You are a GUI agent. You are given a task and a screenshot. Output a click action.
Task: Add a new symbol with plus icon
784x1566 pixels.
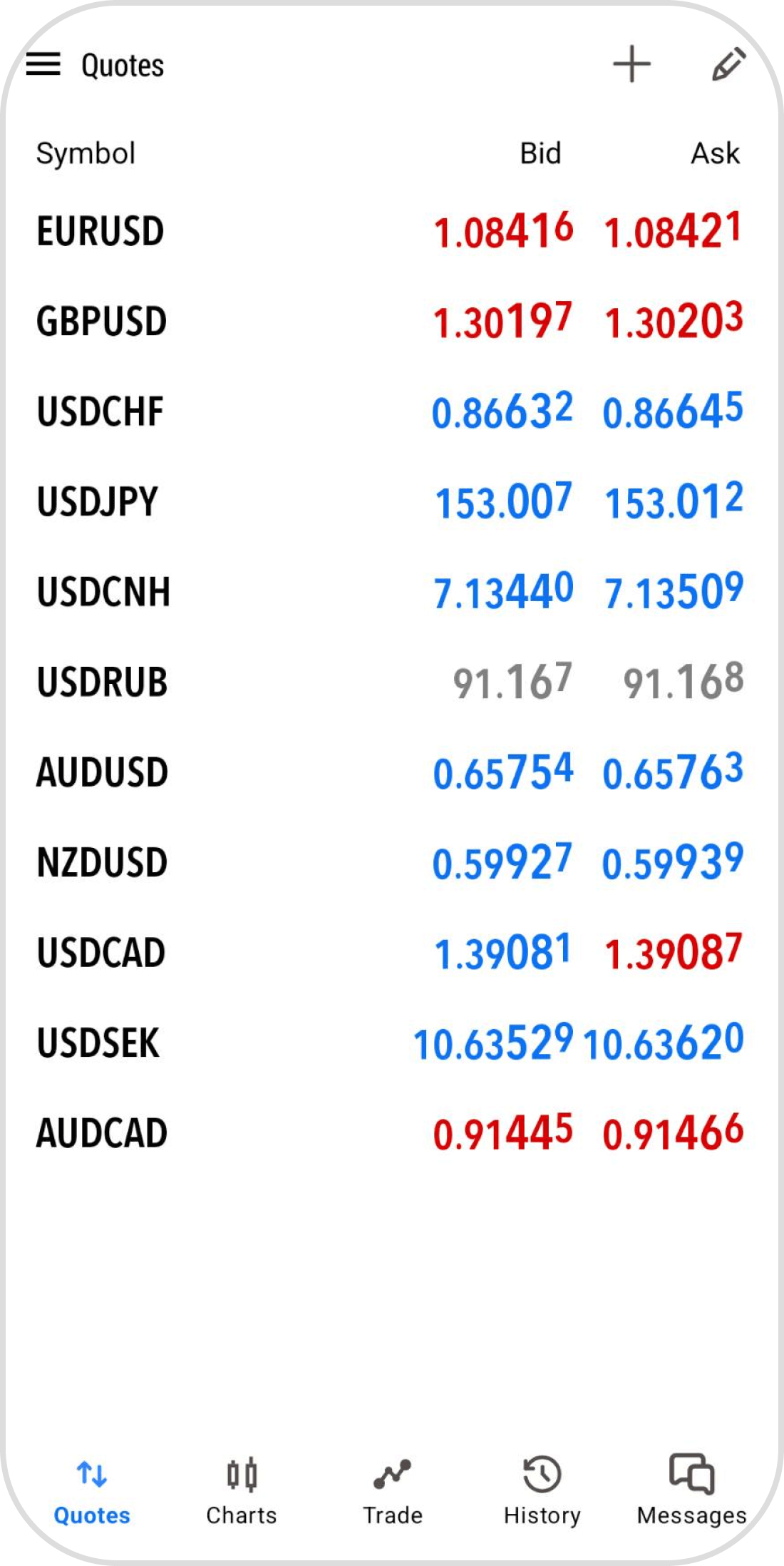pyautogui.click(x=631, y=65)
